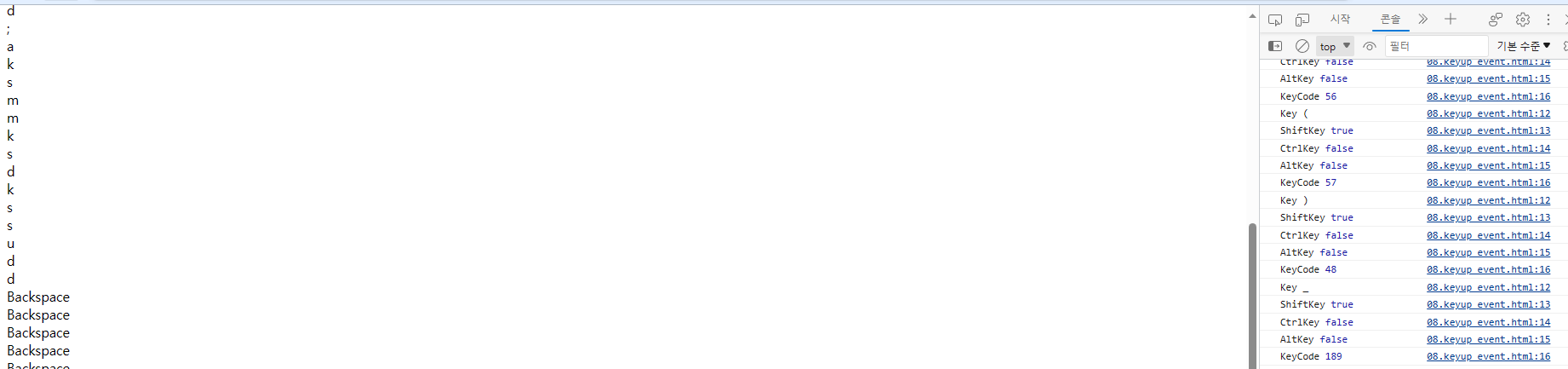Open 08.keyup_event.html:16 link beside KeyCode 189
The image size is (1568, 369).
pos(1488,356)
